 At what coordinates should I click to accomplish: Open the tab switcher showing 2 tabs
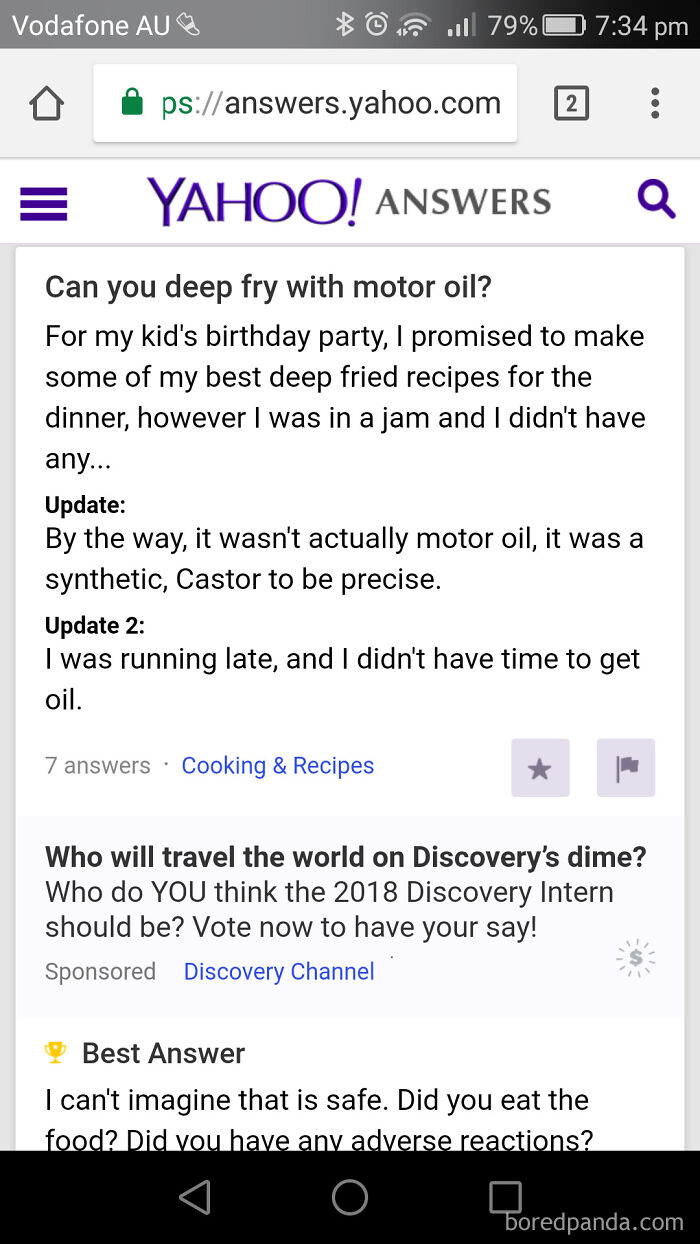571,104
